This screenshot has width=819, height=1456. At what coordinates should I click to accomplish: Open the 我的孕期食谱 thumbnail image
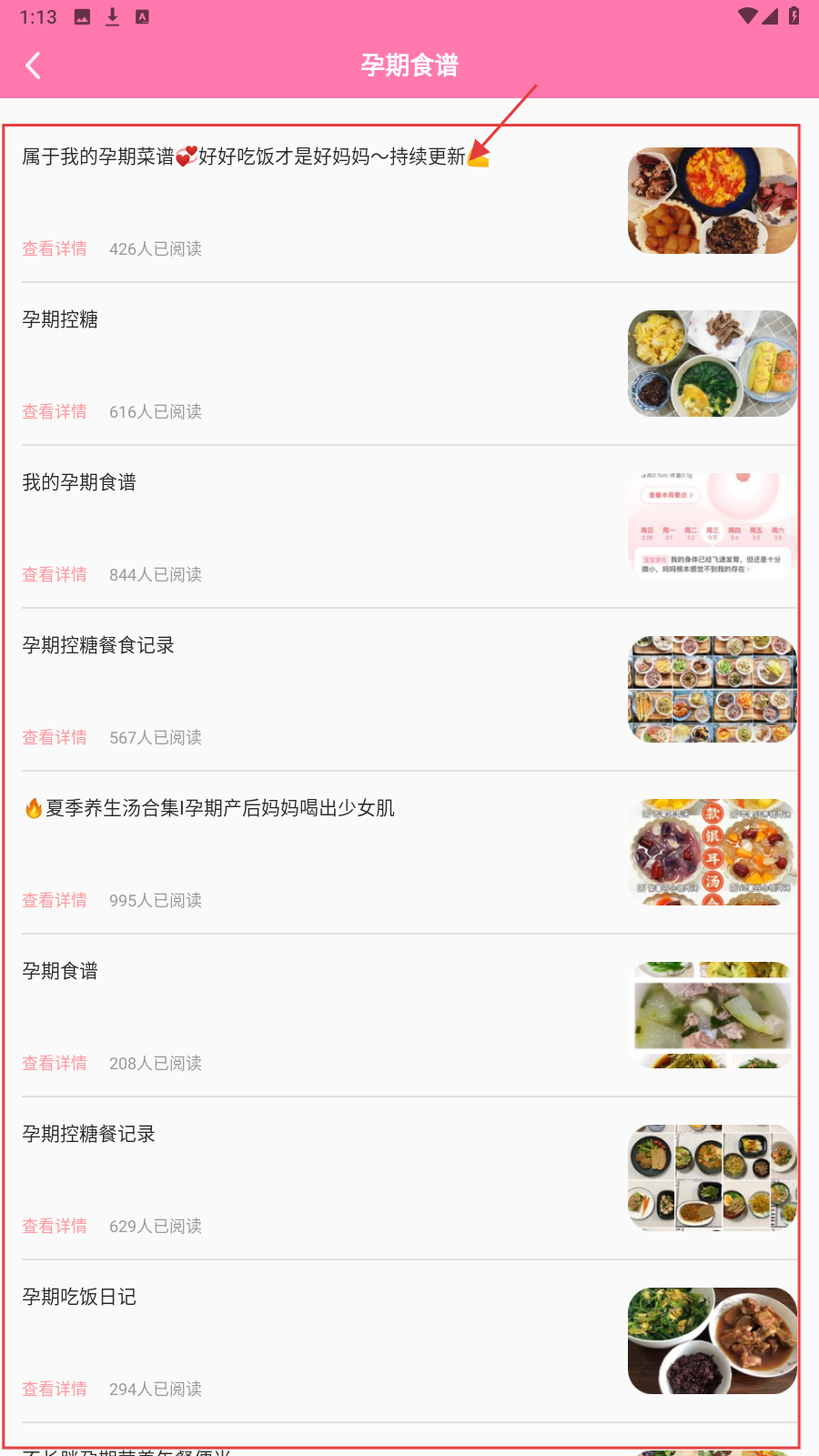(712, 526)
